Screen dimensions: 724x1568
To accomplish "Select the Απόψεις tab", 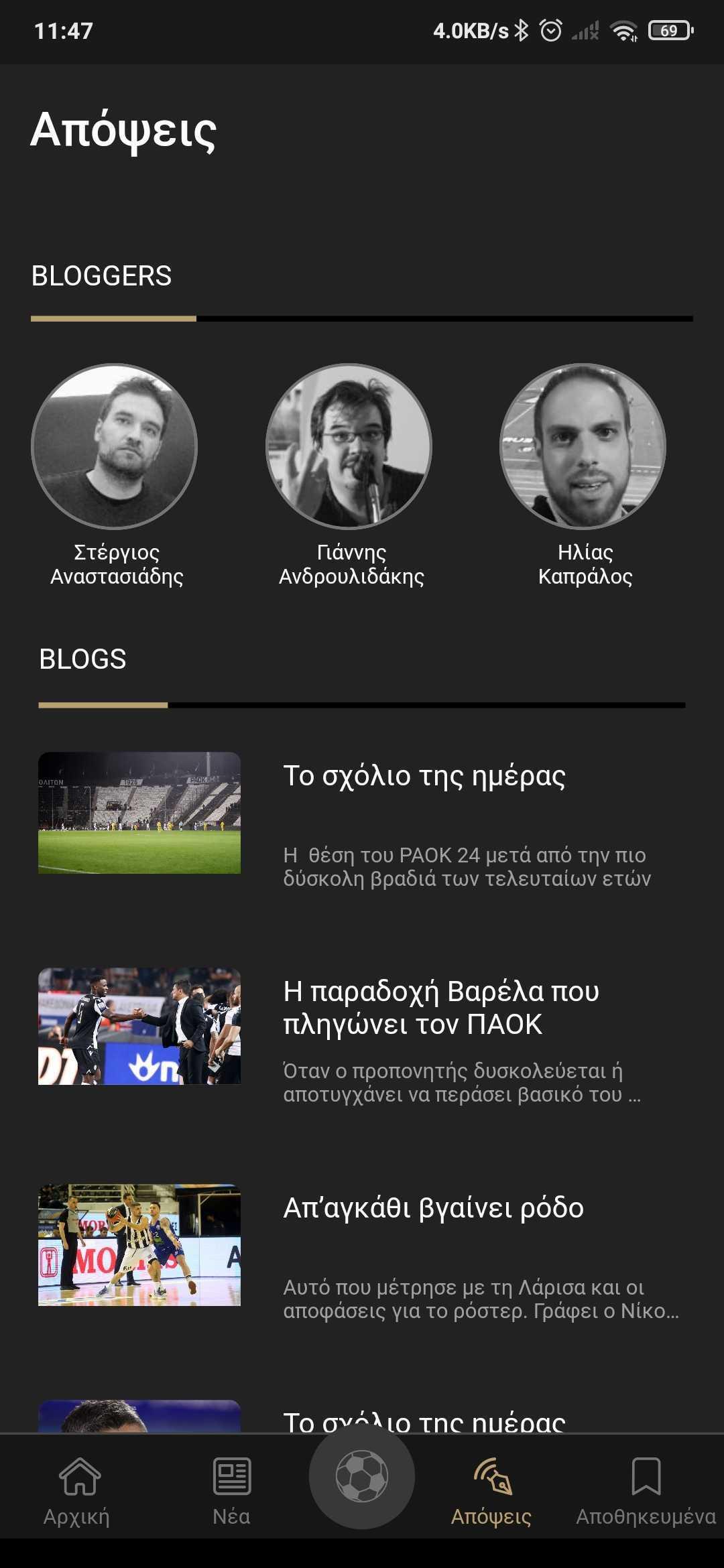I will pos(491,1488).
